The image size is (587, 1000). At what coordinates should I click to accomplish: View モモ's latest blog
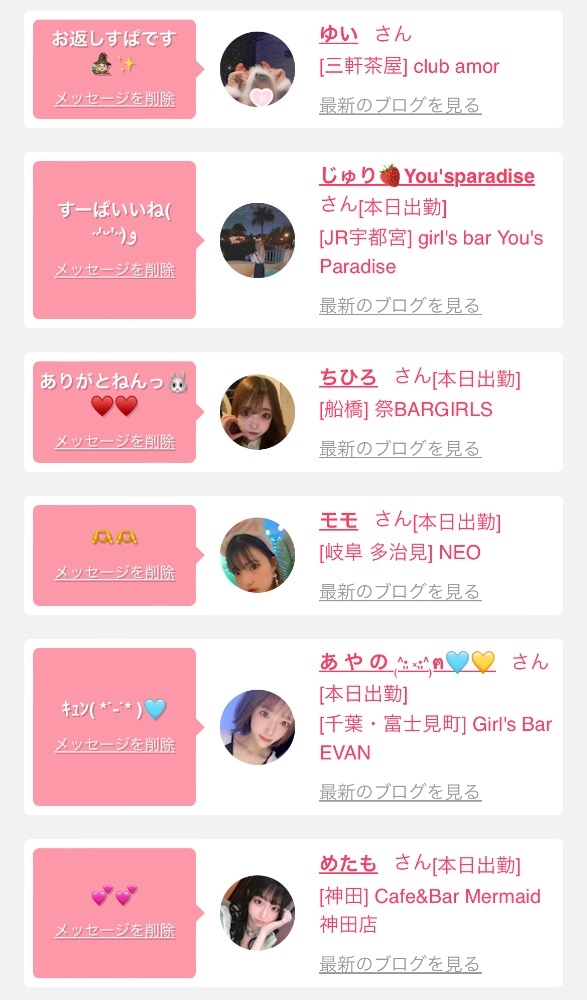[x=400, y=592]
